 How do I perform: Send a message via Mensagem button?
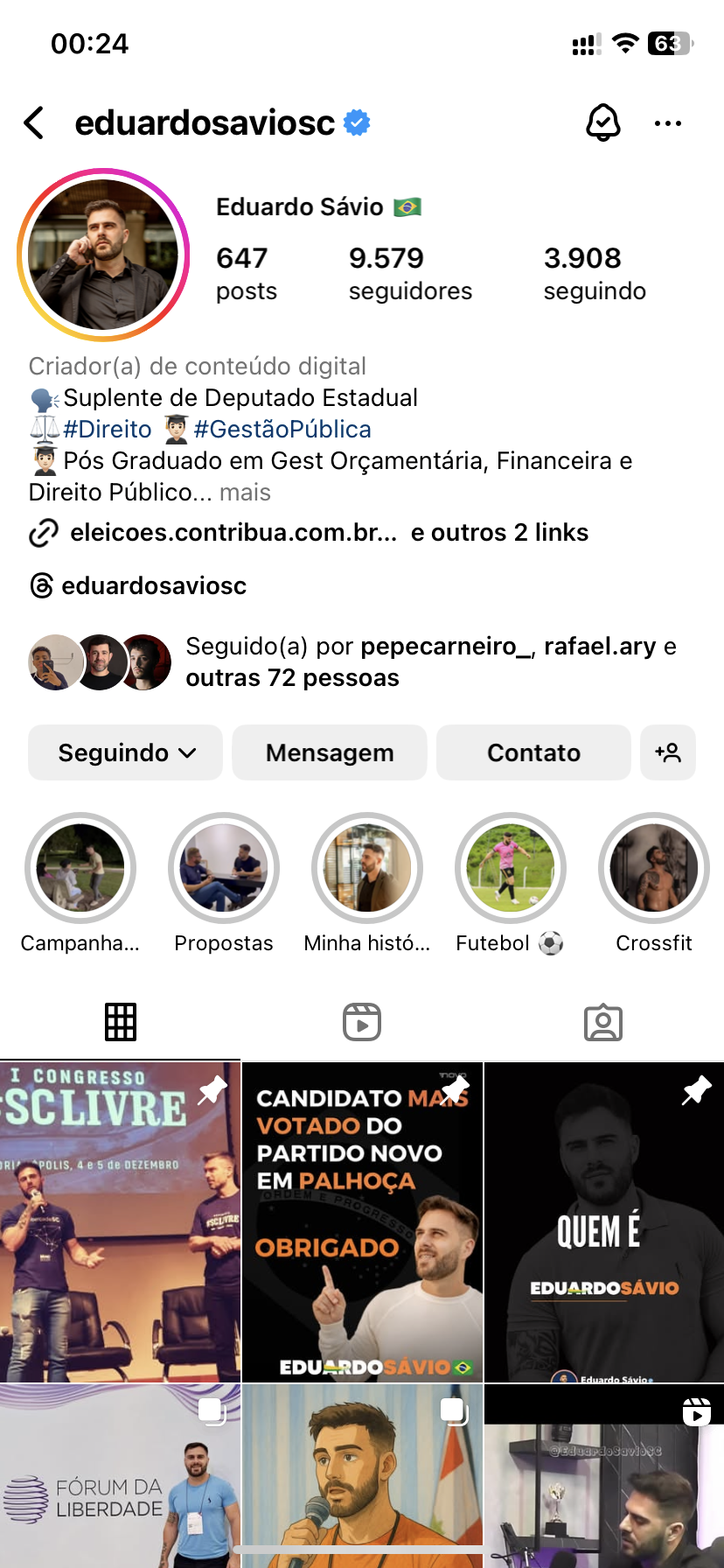pyautogui.click(x=330, y=752)
